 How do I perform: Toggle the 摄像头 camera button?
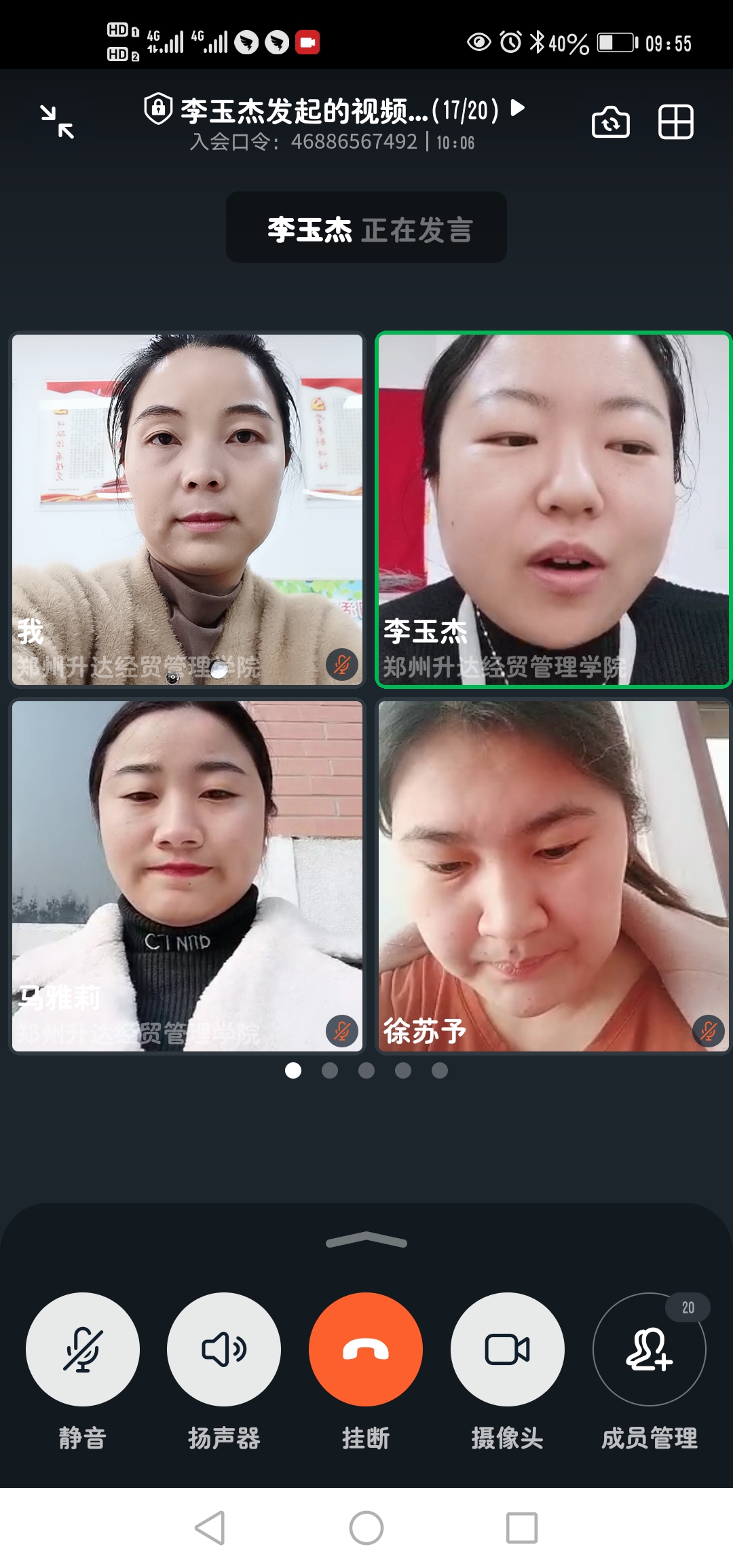click(x=508, y=1349)
